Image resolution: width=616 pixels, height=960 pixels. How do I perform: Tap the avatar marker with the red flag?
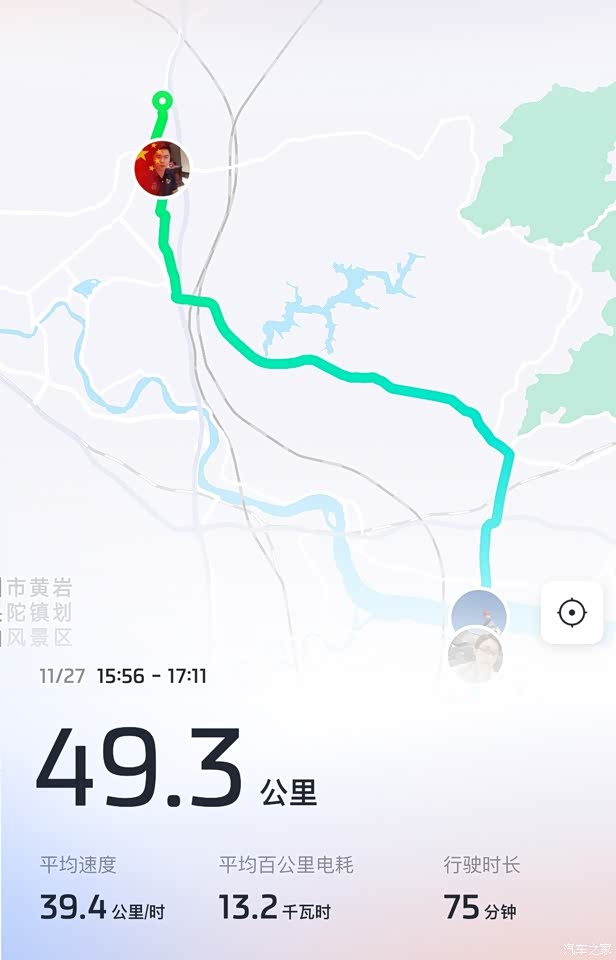tap(162, 169)
